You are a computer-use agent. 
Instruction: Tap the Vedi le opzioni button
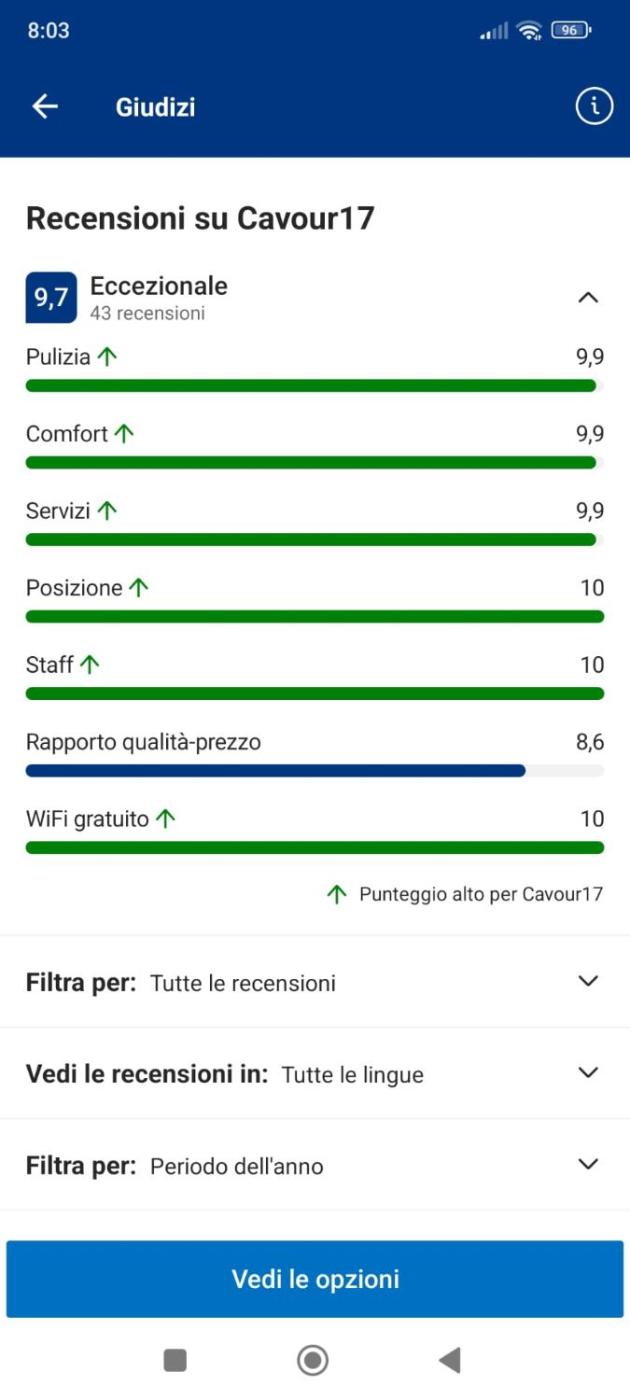coord(315,1279)
